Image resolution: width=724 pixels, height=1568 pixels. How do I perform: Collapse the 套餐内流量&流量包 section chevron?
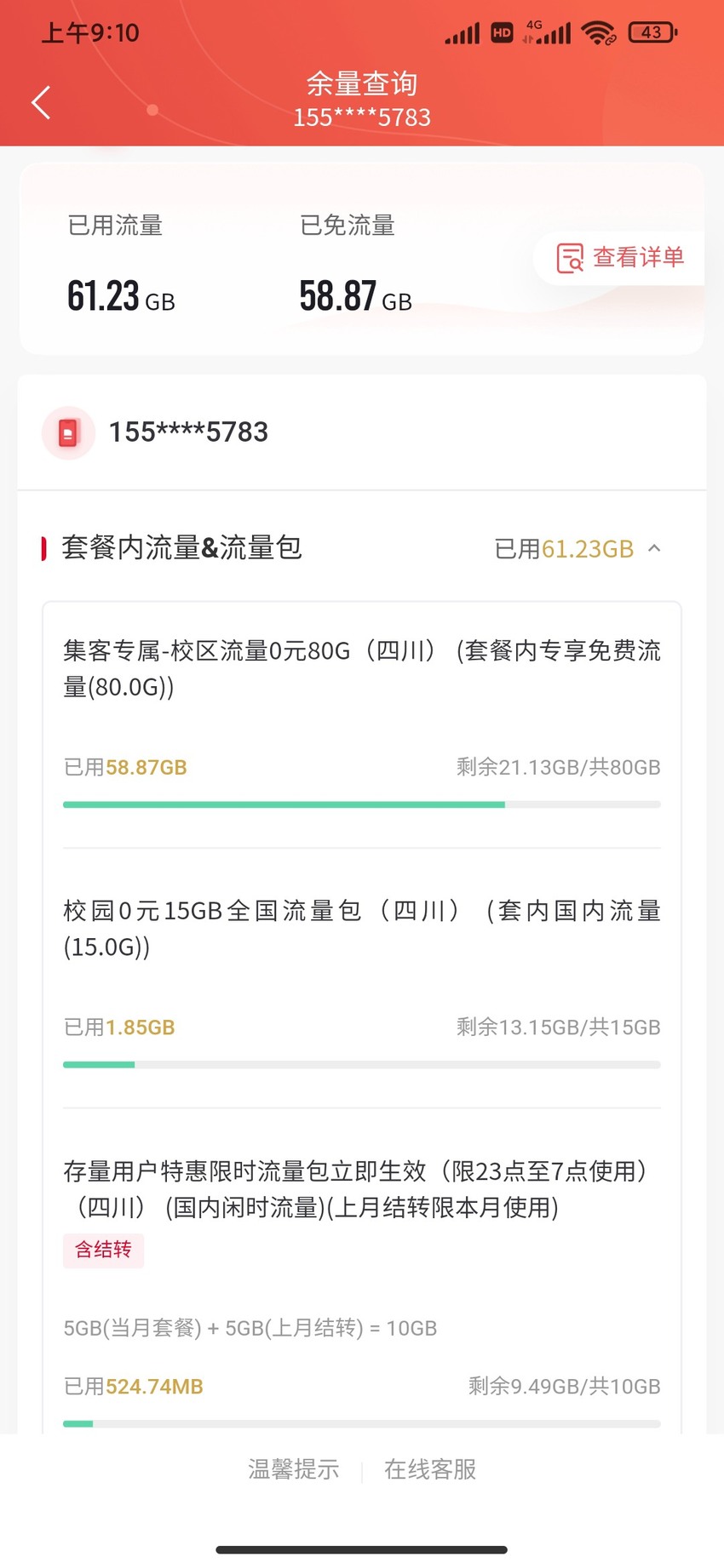[654, 548]
